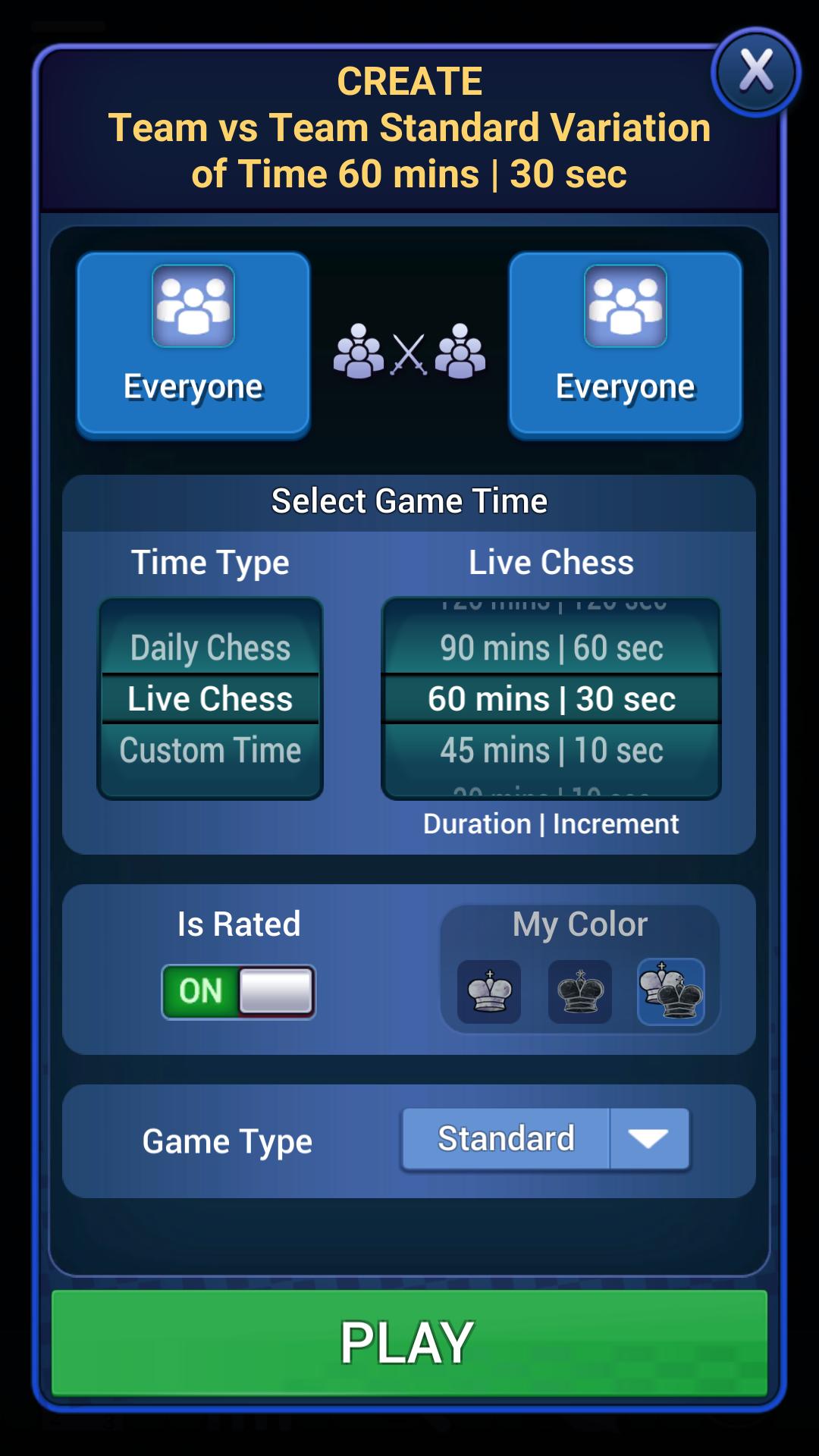Image resolution: width=819 pixels, height=1456 pixels.
Task: Click the Standard game type selector
Action: coord(505,1139)
